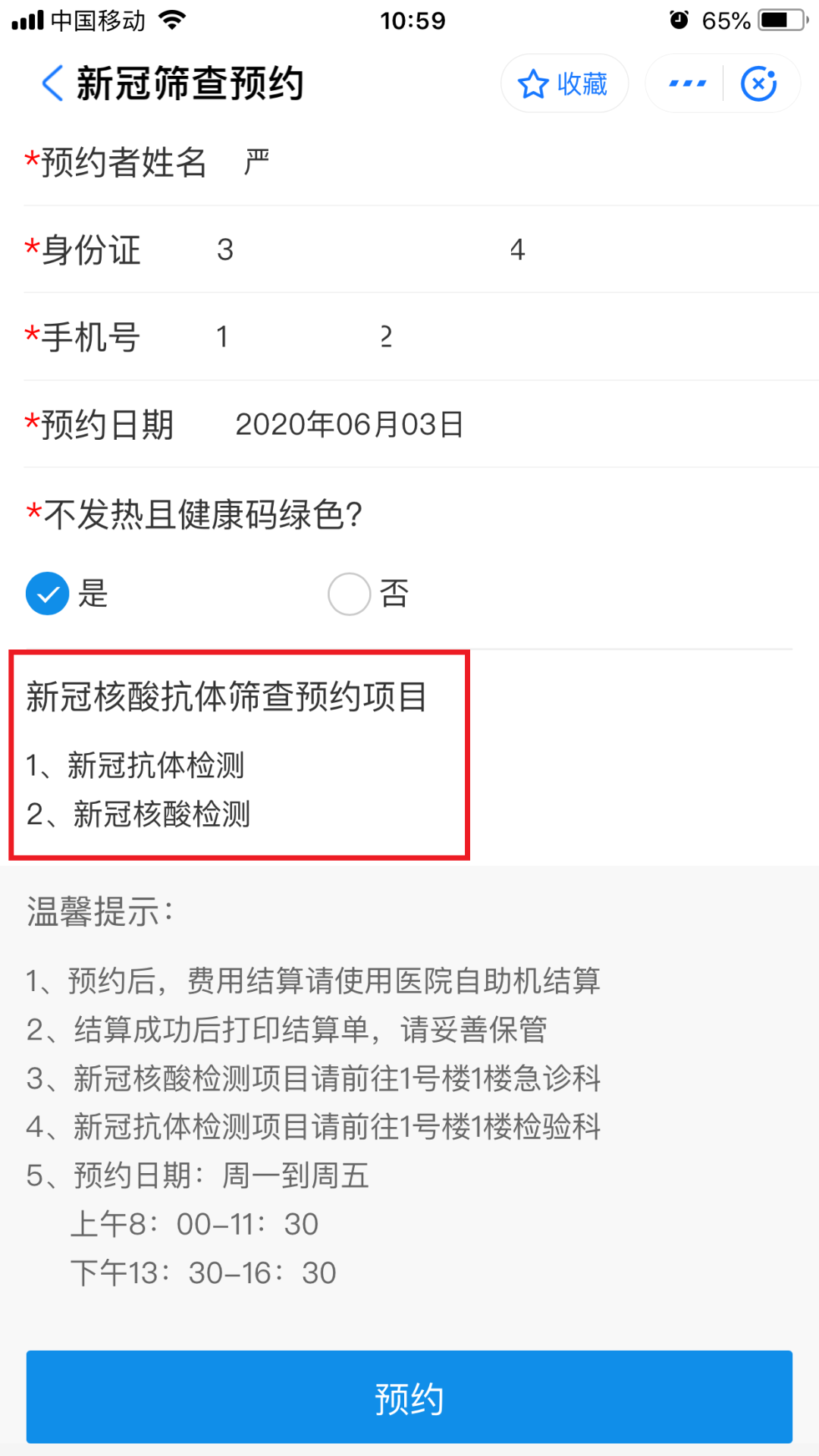Tap the 收藏 favorite button
Viewport: 819px width, 1456px height.
click(x=564, y=83)
